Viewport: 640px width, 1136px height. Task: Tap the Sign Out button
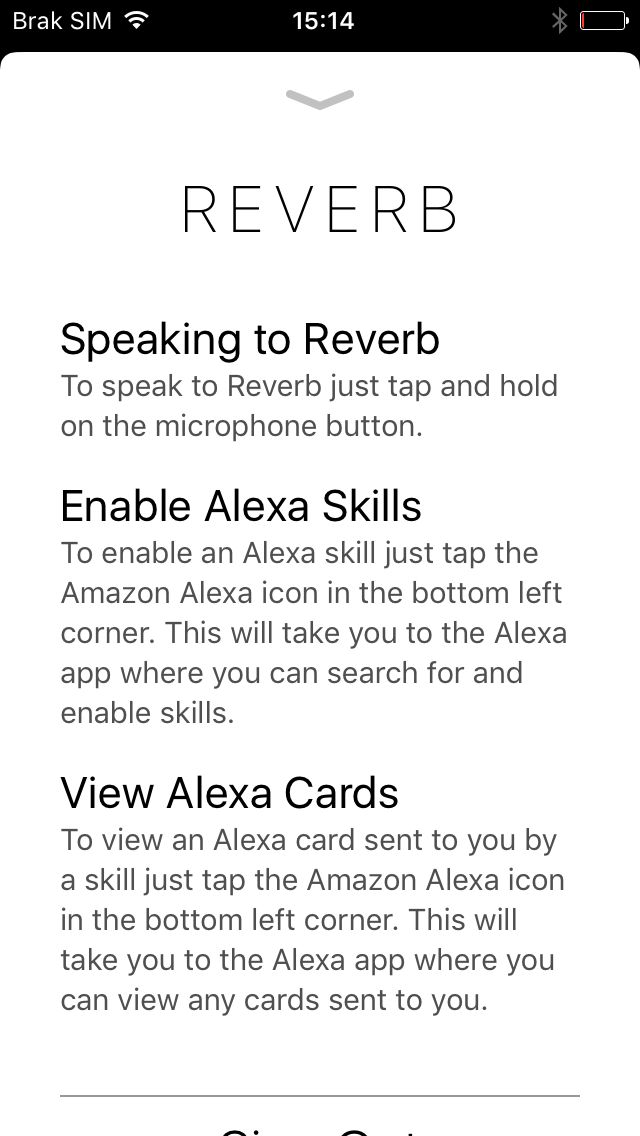coord(320,1130)
